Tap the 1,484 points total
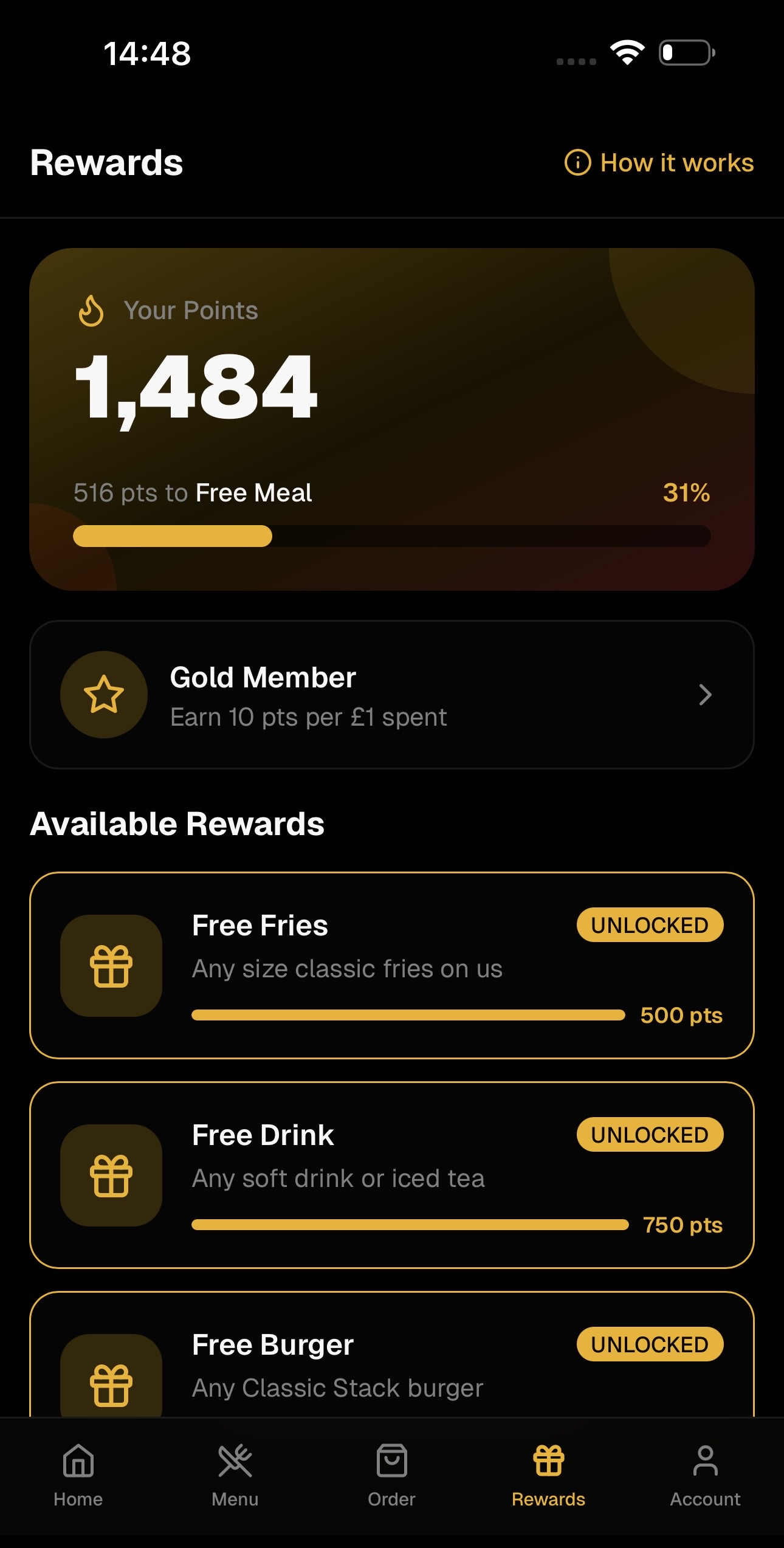 pyautogui.click(x=194, y=387)
